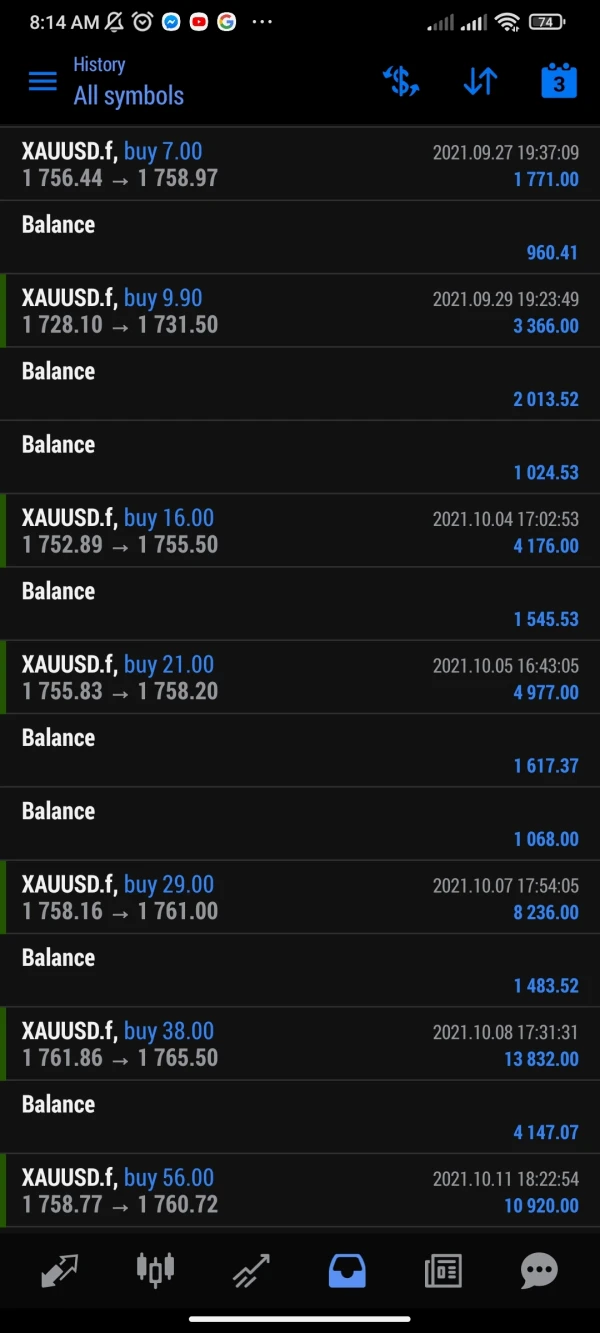Open the Chat messages tab
Screen dimensions: 600x1333
[539, 1270]
